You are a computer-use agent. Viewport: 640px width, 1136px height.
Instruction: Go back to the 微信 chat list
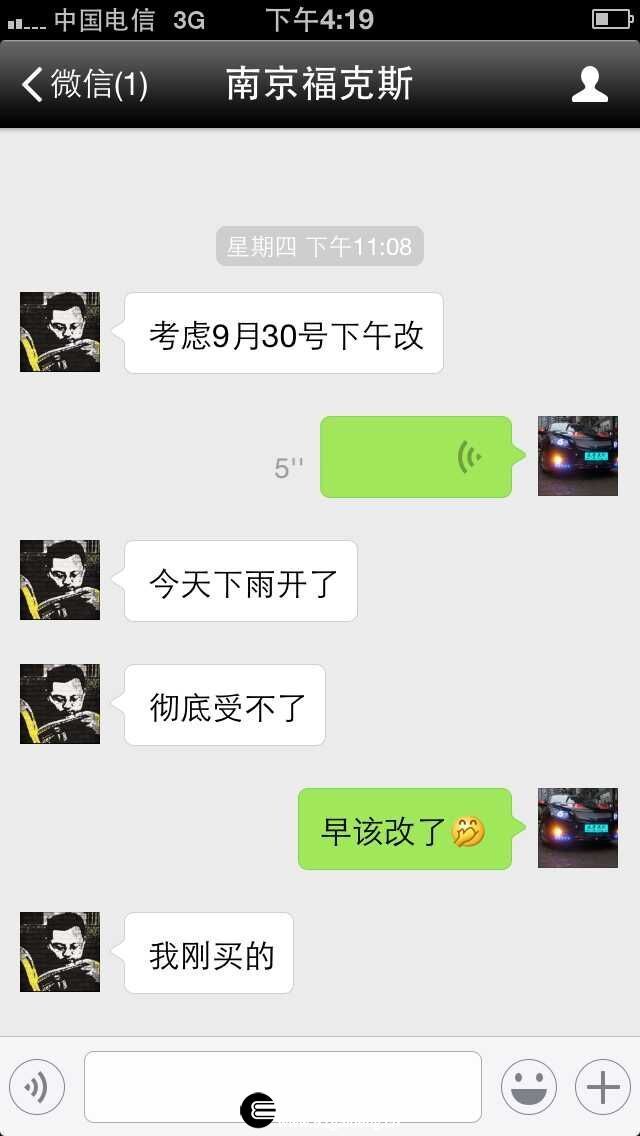click(x=84, y=85)
